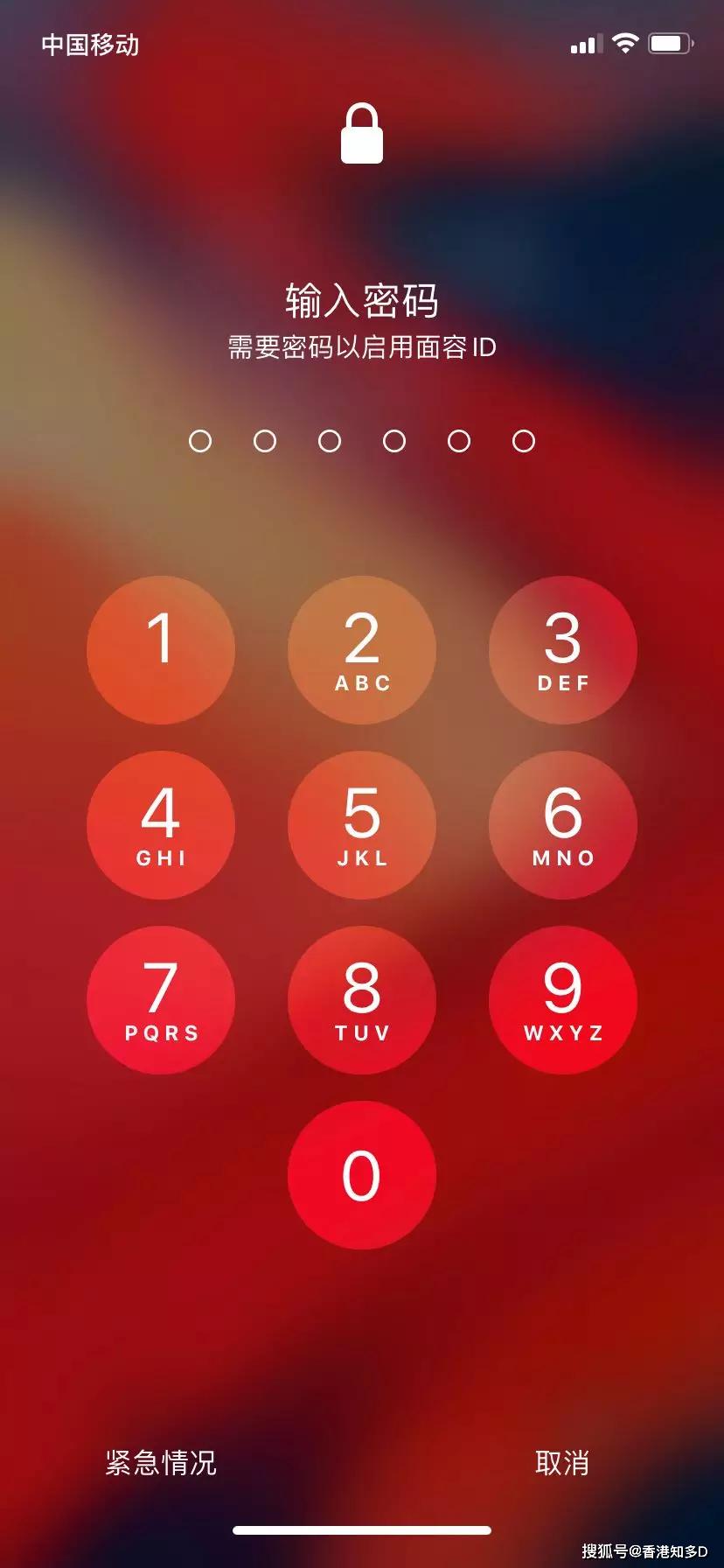Tap the number 9 WXYZ key
The image size is (724, 1568).
[x=563, y=1001]
